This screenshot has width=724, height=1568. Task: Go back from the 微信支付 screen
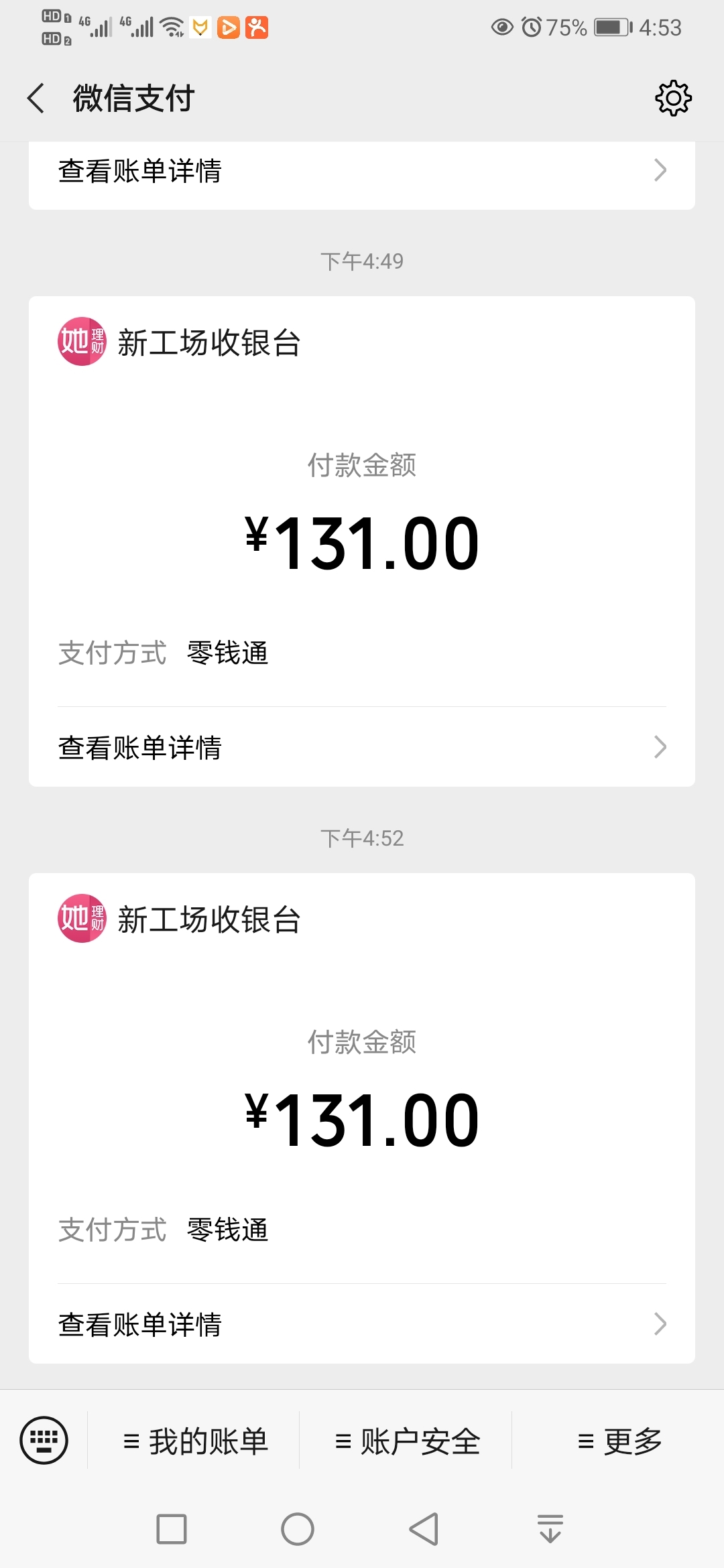(36, 99)
